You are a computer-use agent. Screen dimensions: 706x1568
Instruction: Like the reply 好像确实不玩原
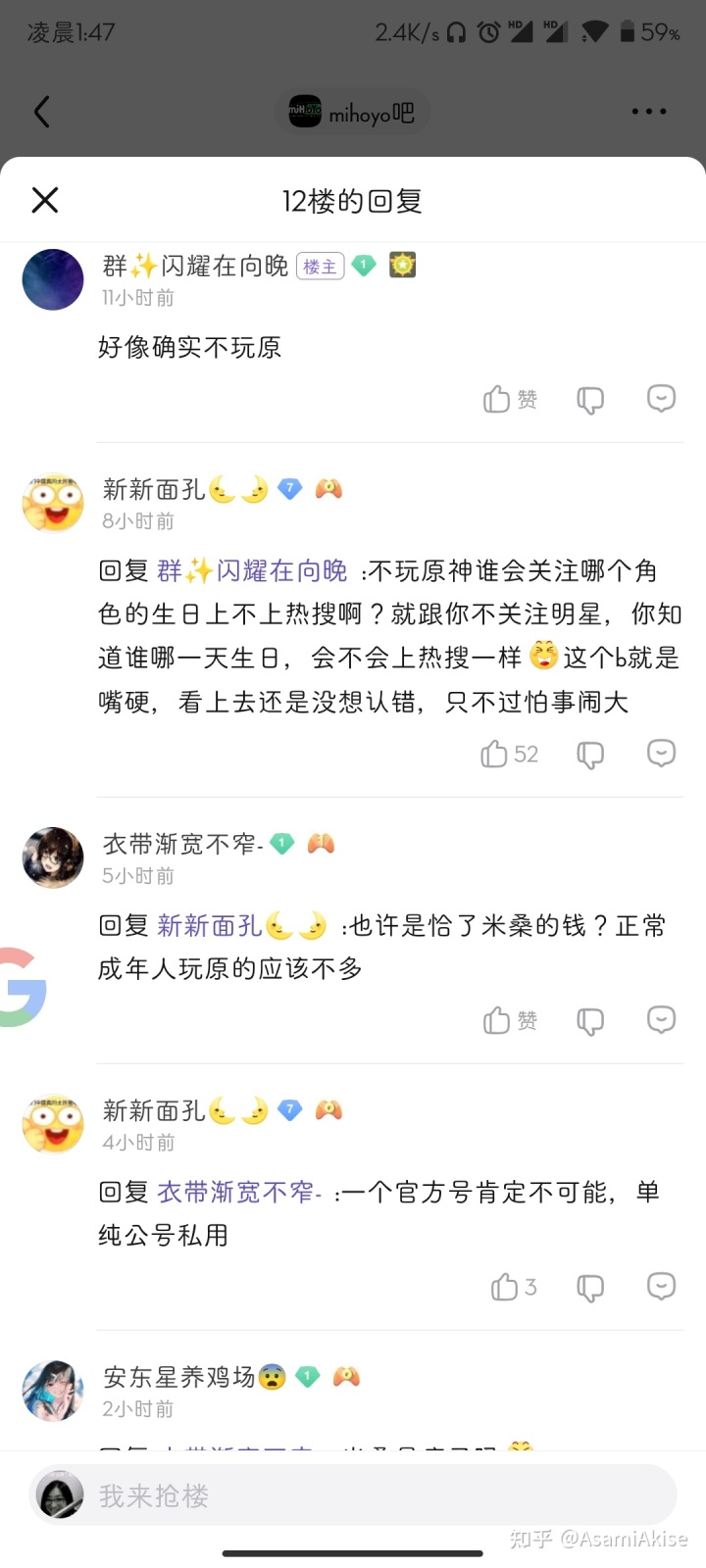pyautogui.click(x=509, y=399)
